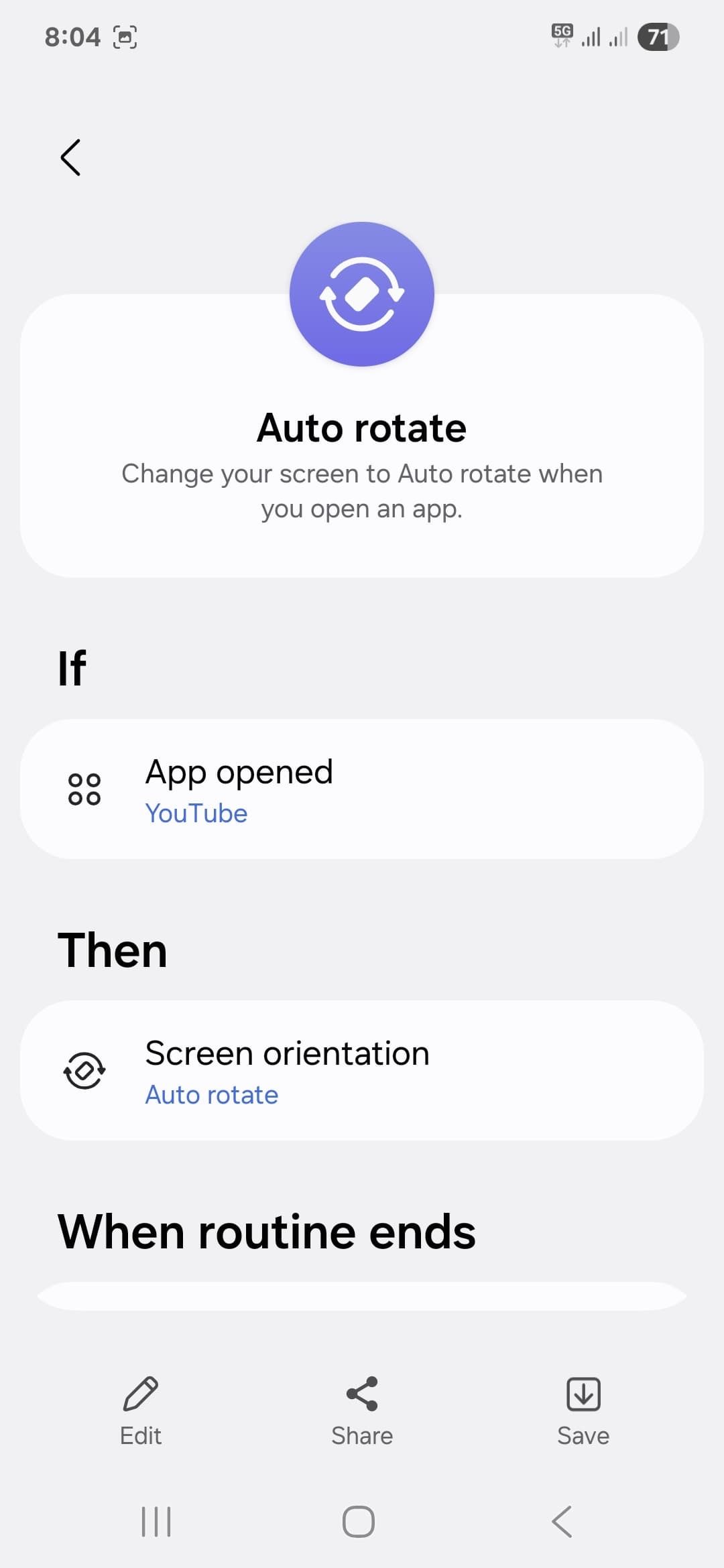
Task: Open the Auto rotate setting link
Action: coord(211,1094)
